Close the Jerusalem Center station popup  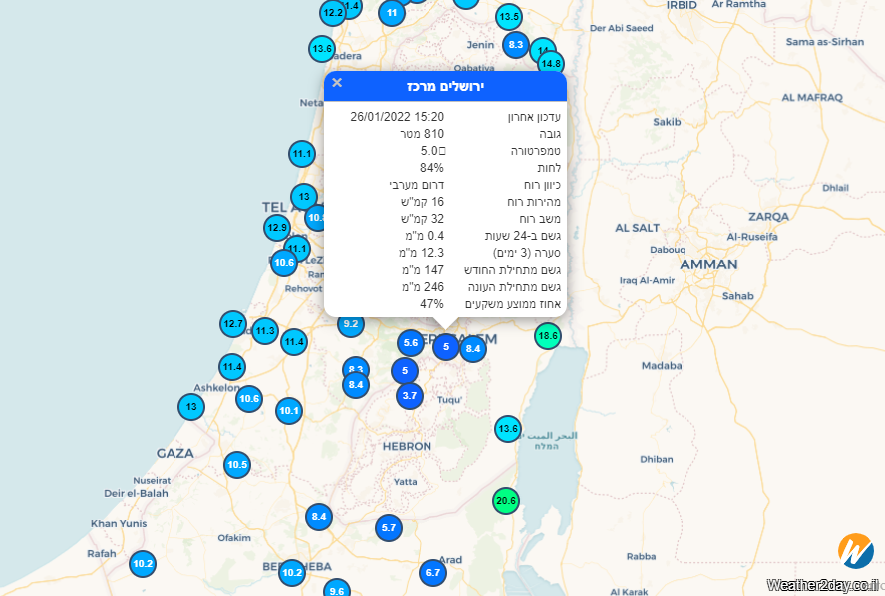[337, 83]
